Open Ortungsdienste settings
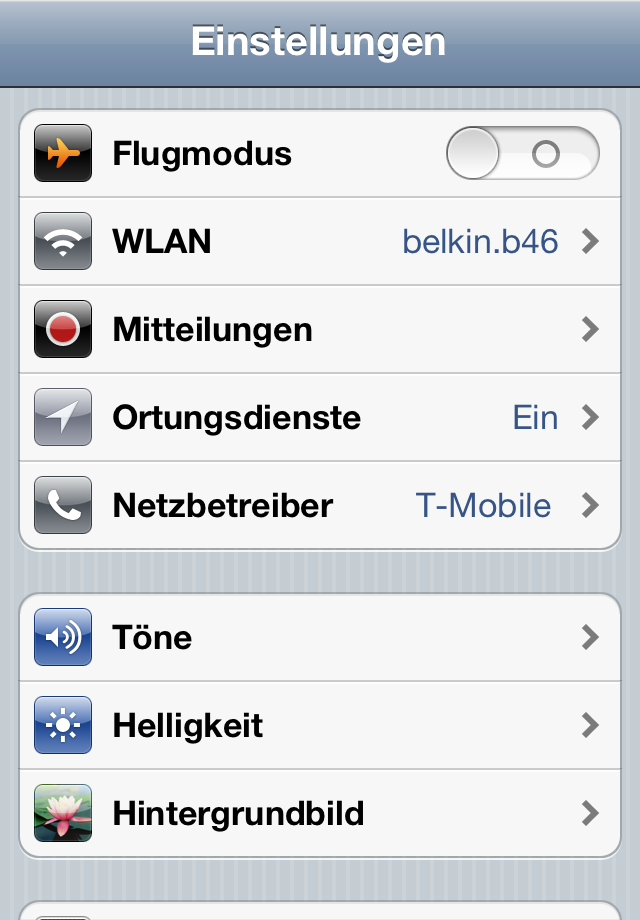The width and height of the screenshot is (640, 920). (x=320, y=418)
